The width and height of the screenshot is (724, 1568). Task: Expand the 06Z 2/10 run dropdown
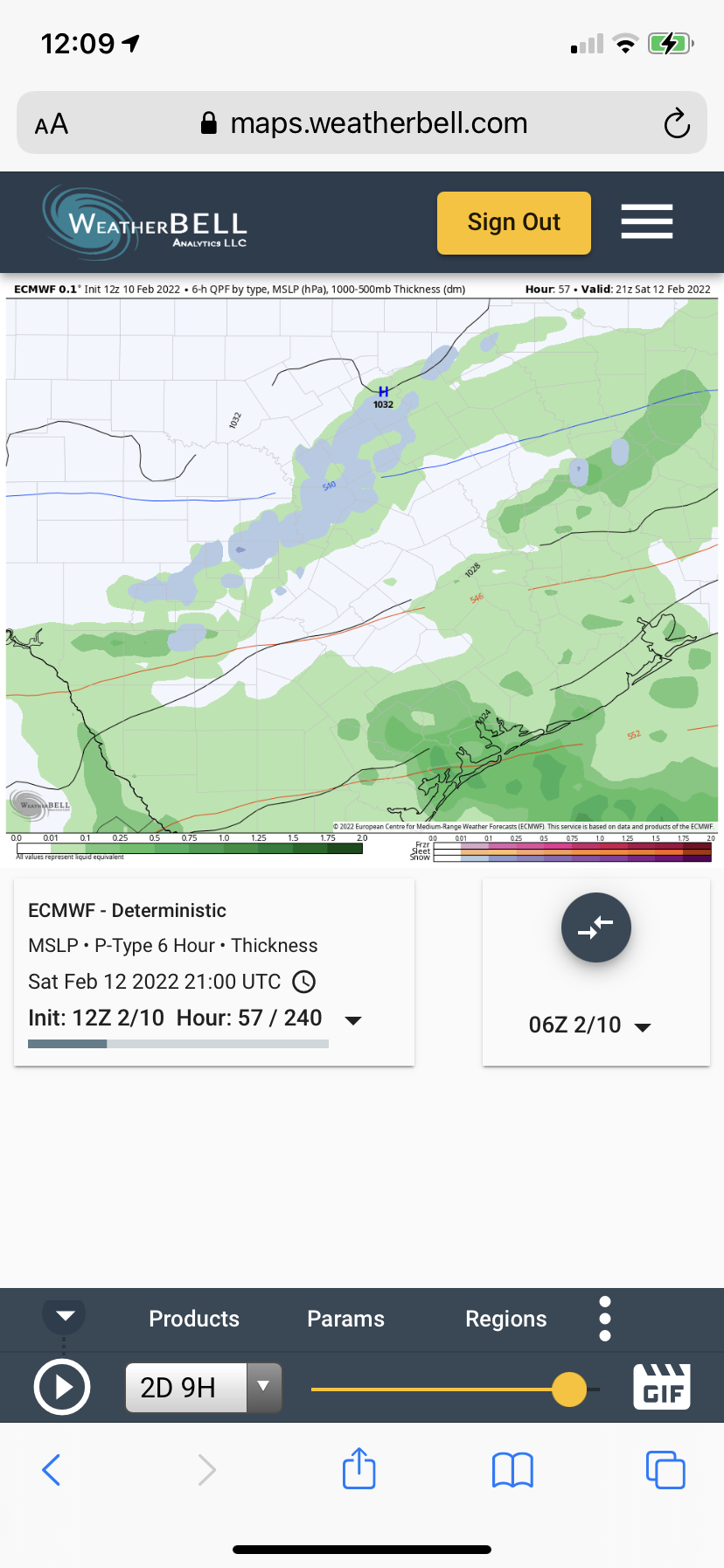642,1027
